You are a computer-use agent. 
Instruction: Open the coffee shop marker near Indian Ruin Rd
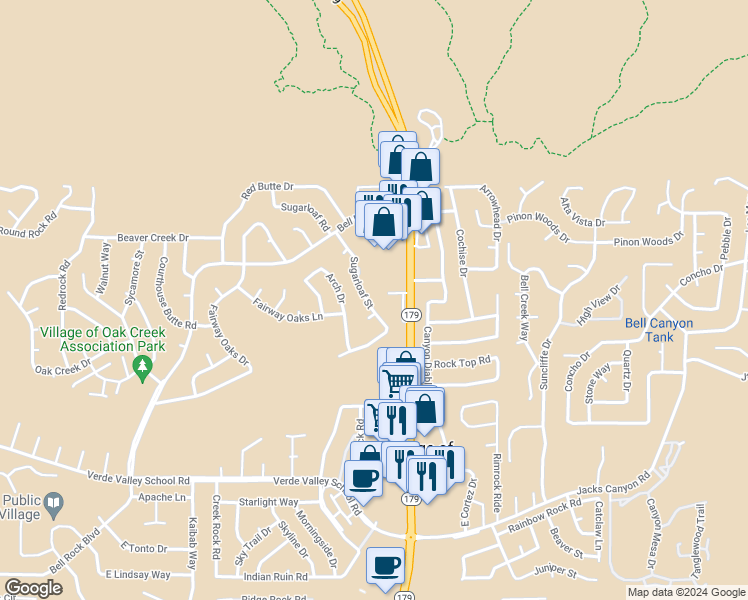385,567
